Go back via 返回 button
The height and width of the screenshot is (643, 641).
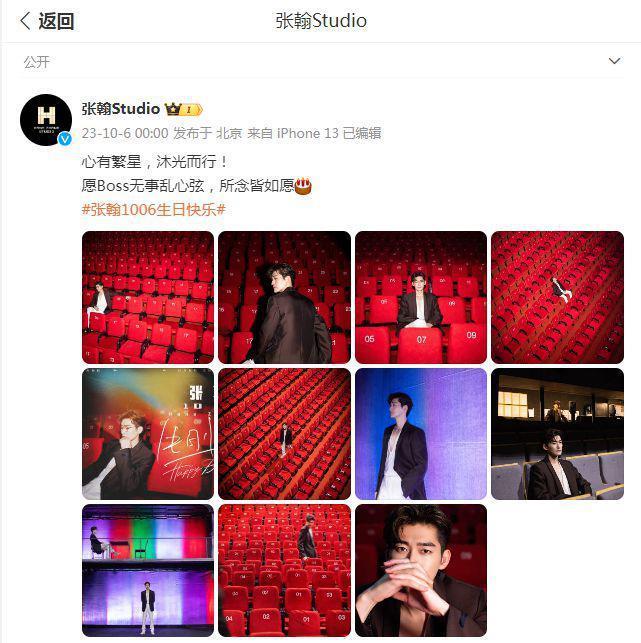coord(47,21)
